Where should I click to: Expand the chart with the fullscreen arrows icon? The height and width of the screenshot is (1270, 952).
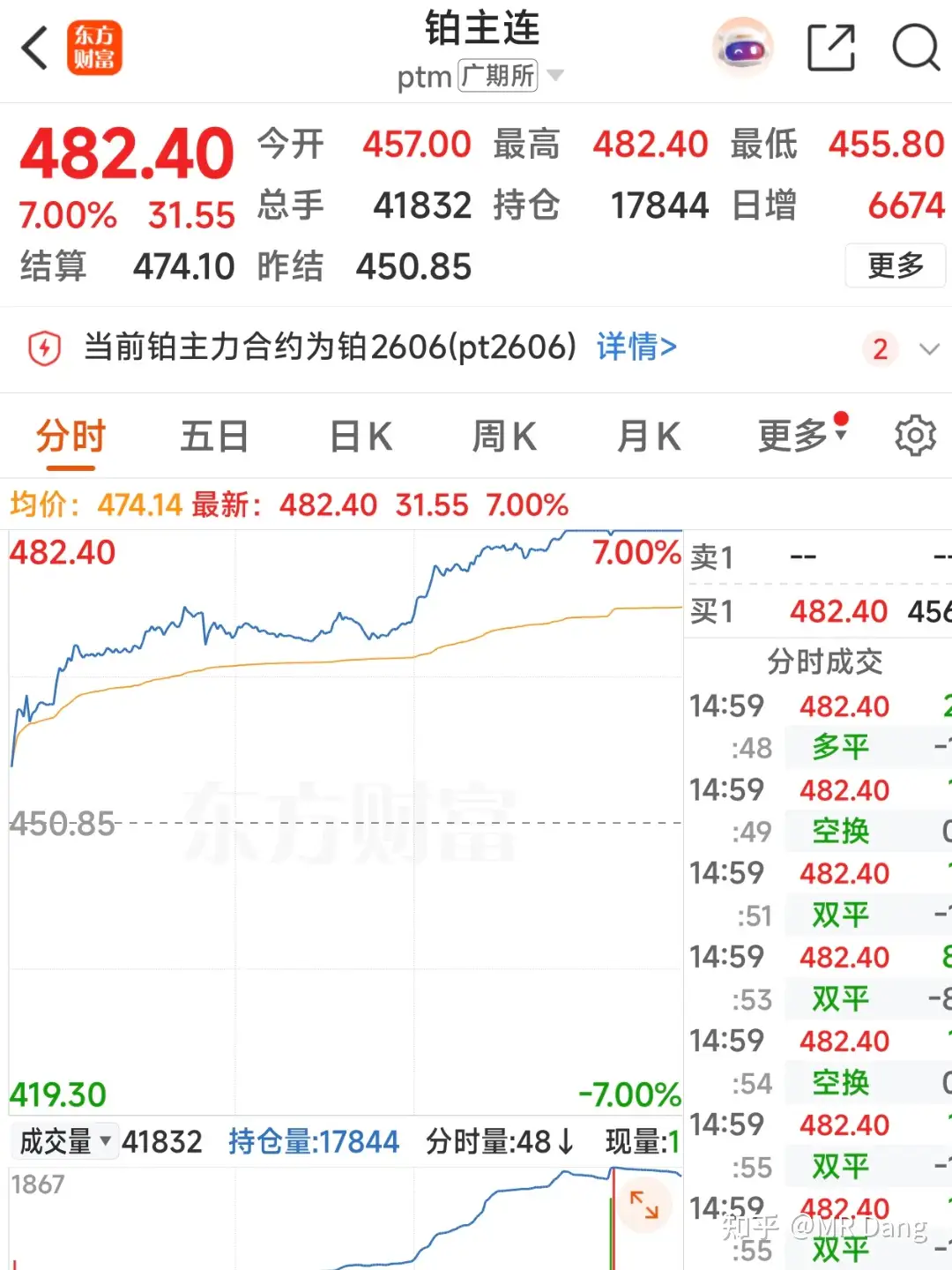[x=646, y=1204]
